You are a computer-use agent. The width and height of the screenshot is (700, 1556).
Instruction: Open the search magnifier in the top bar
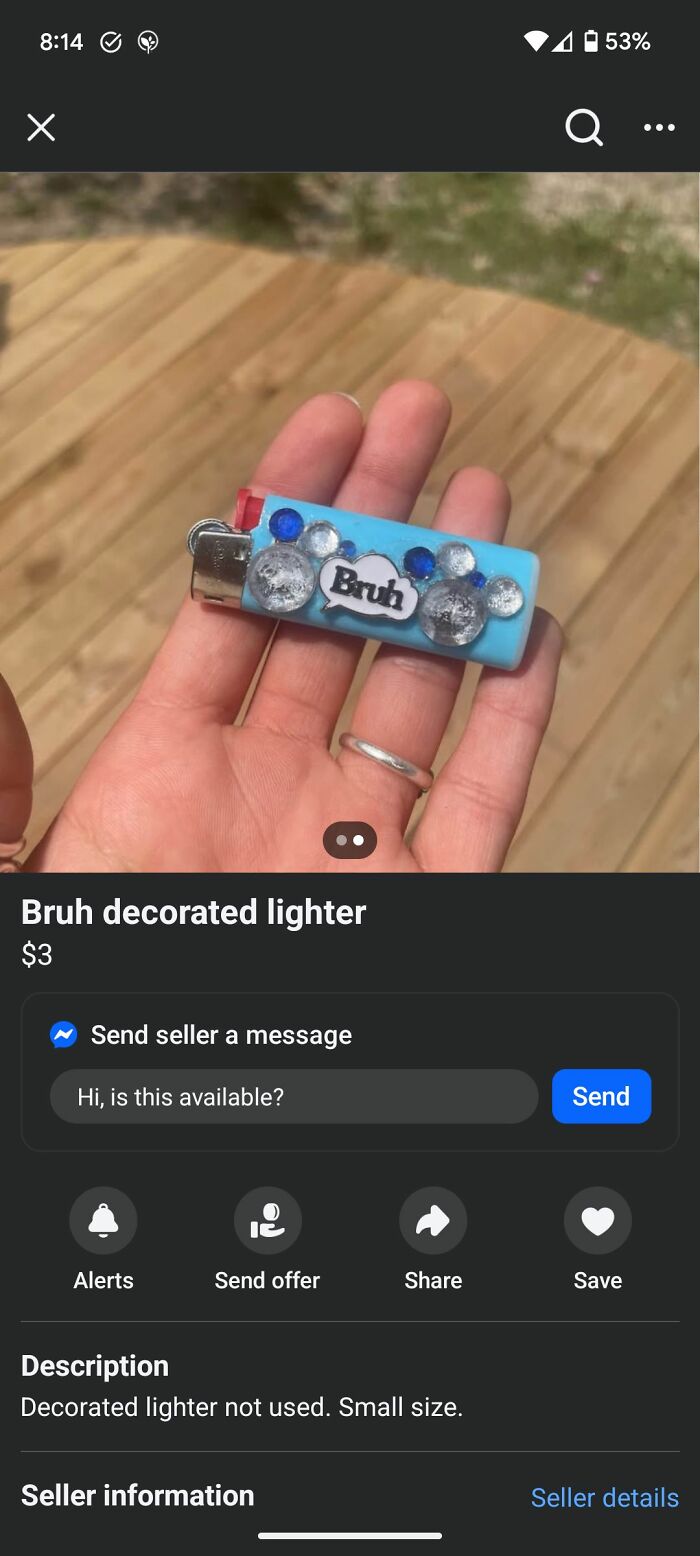[583, 127]
